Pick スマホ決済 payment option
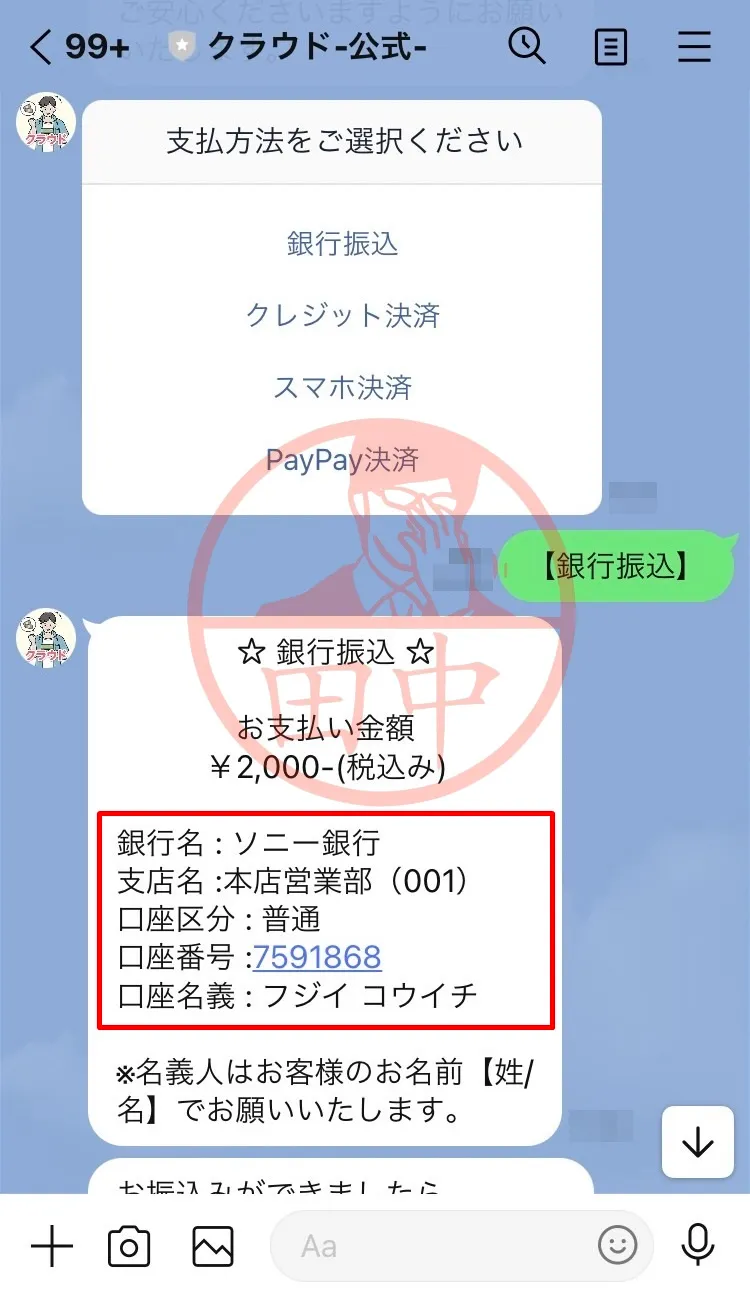This screenshot has width=750, height=1296. [x=342, y=388]
